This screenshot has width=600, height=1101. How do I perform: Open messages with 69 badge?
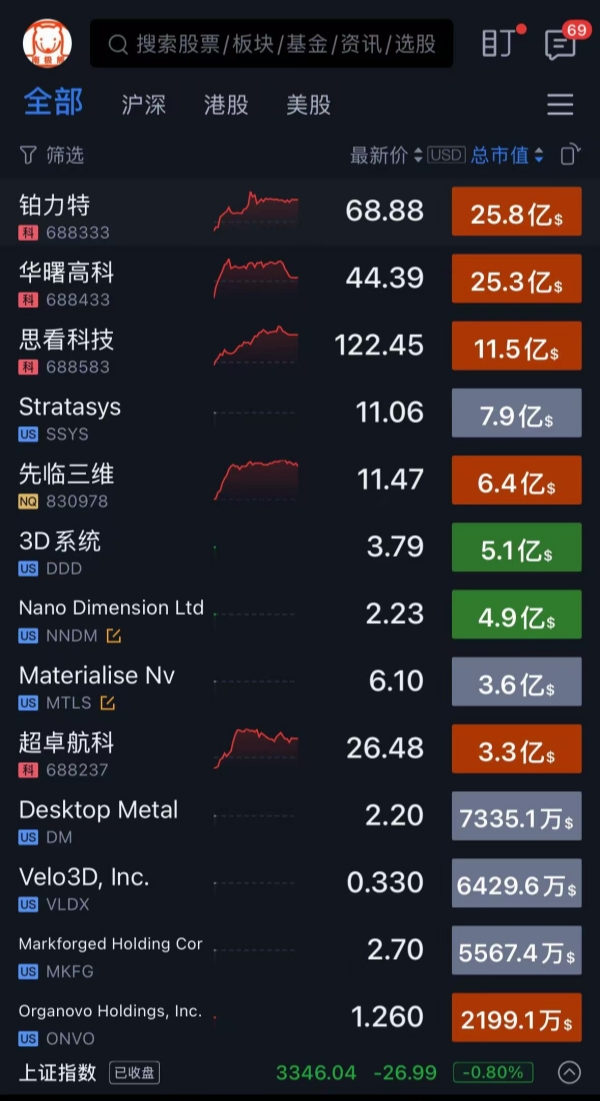pos(560,44)
